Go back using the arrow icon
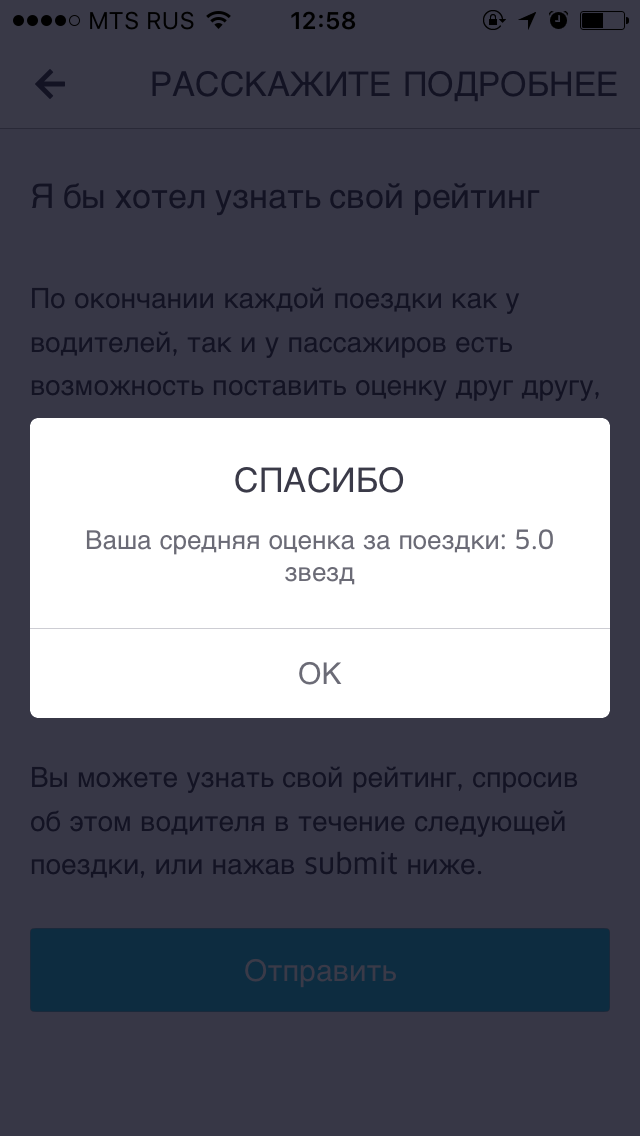The width and height of the screenshot is (640, 1136). [50, 85]
